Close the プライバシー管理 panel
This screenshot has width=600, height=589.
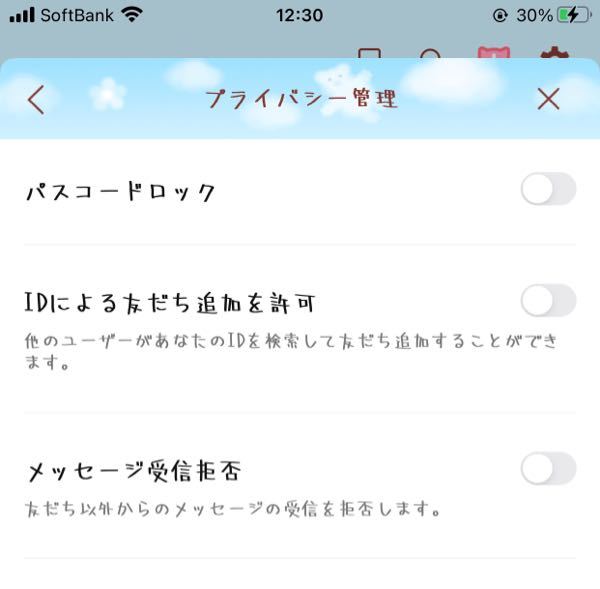pos(548,98)
